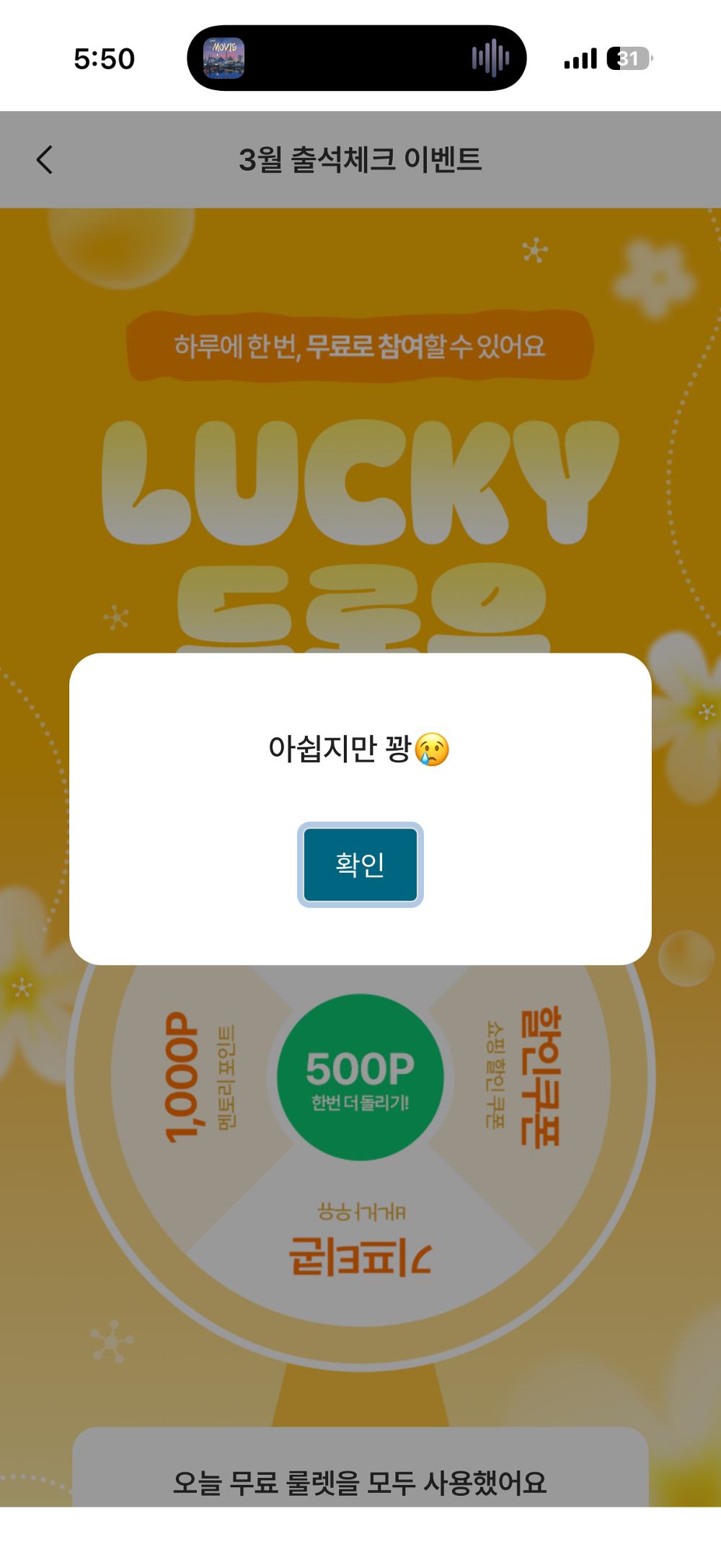Tap the back chevron arrow
The width and height of the screenshot is (721, 1568).
coord(45,159)
